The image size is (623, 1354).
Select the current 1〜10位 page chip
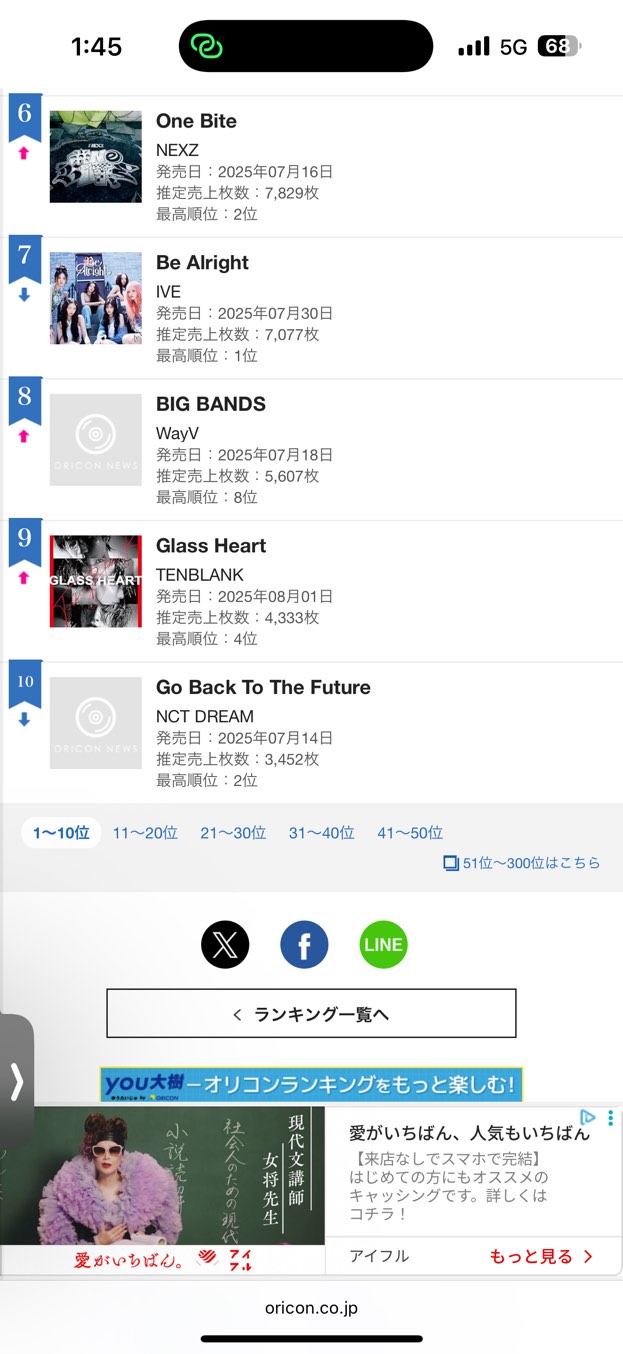(61, 833)
